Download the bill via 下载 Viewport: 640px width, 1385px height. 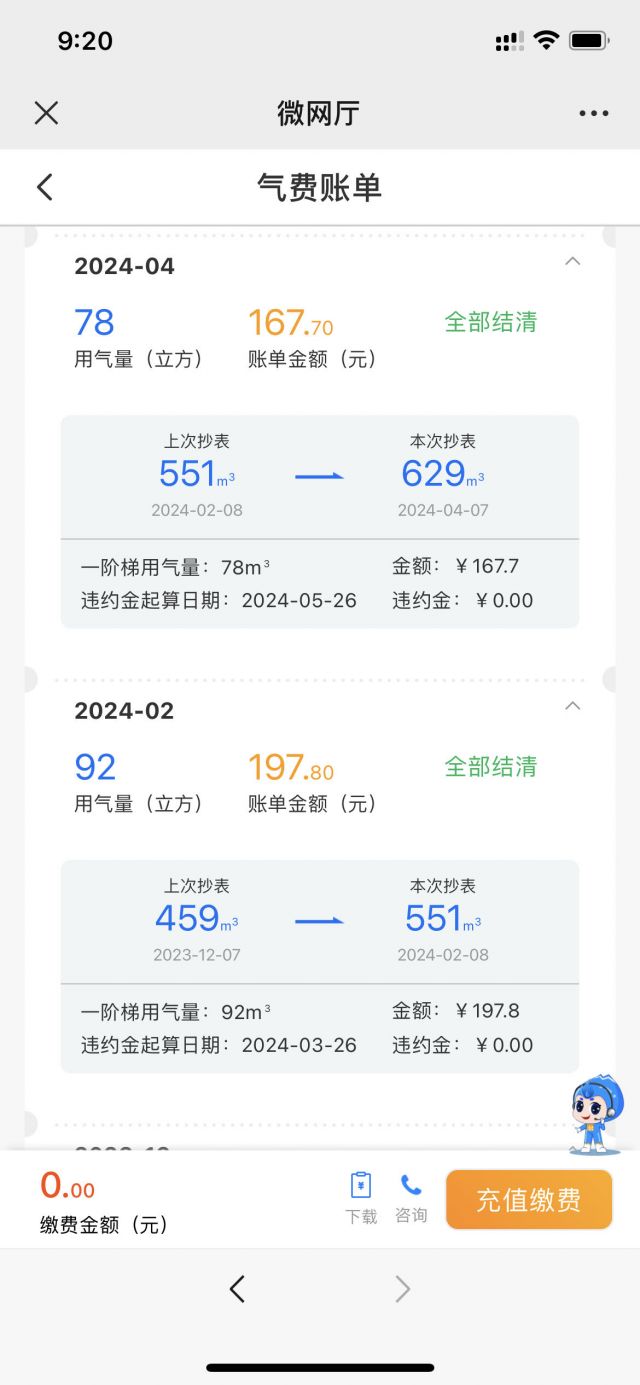[361, 1198]
